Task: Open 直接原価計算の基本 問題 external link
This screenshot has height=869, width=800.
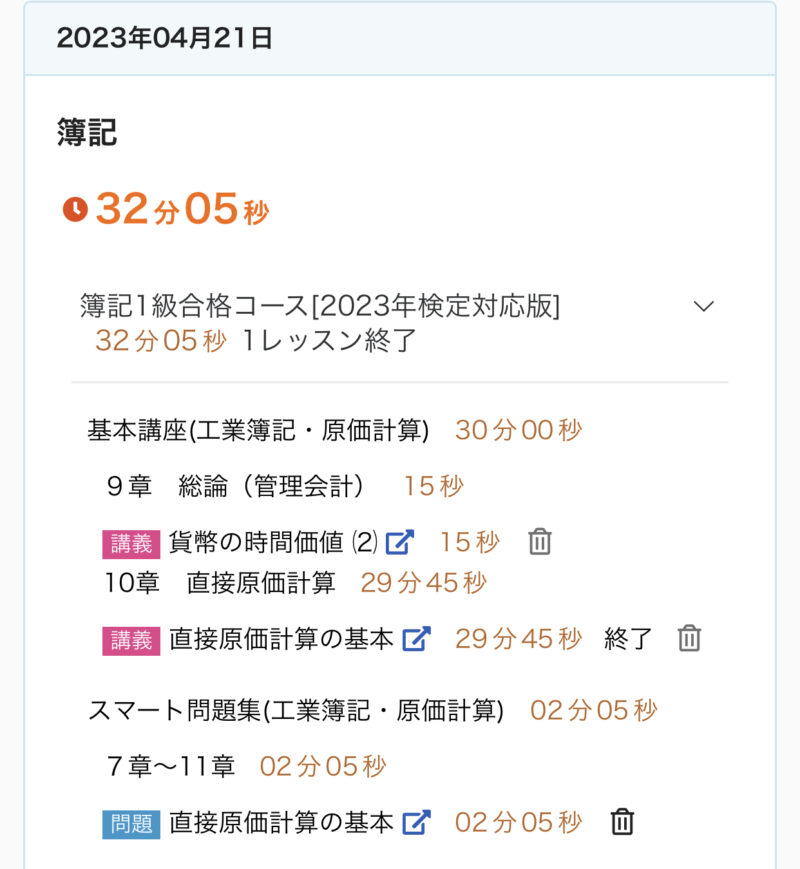Action: pyautogui.click(x=416, y=823)
